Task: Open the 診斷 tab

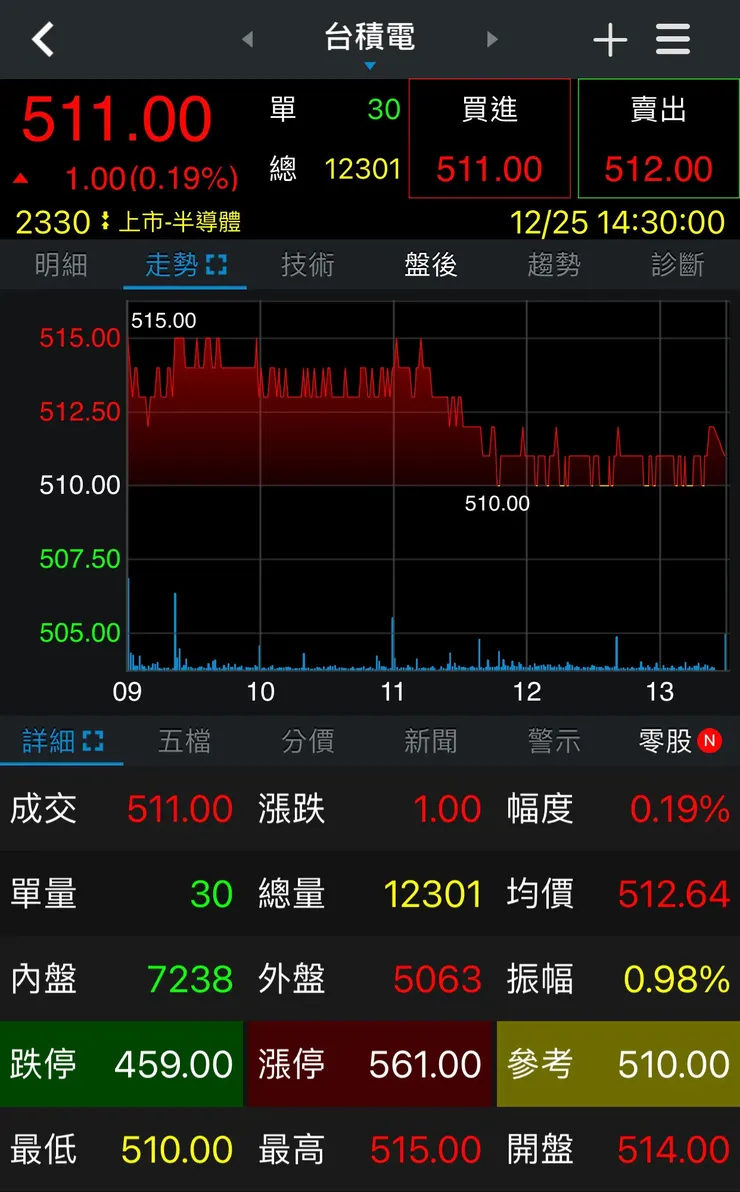Action: [x=676, y=265]
